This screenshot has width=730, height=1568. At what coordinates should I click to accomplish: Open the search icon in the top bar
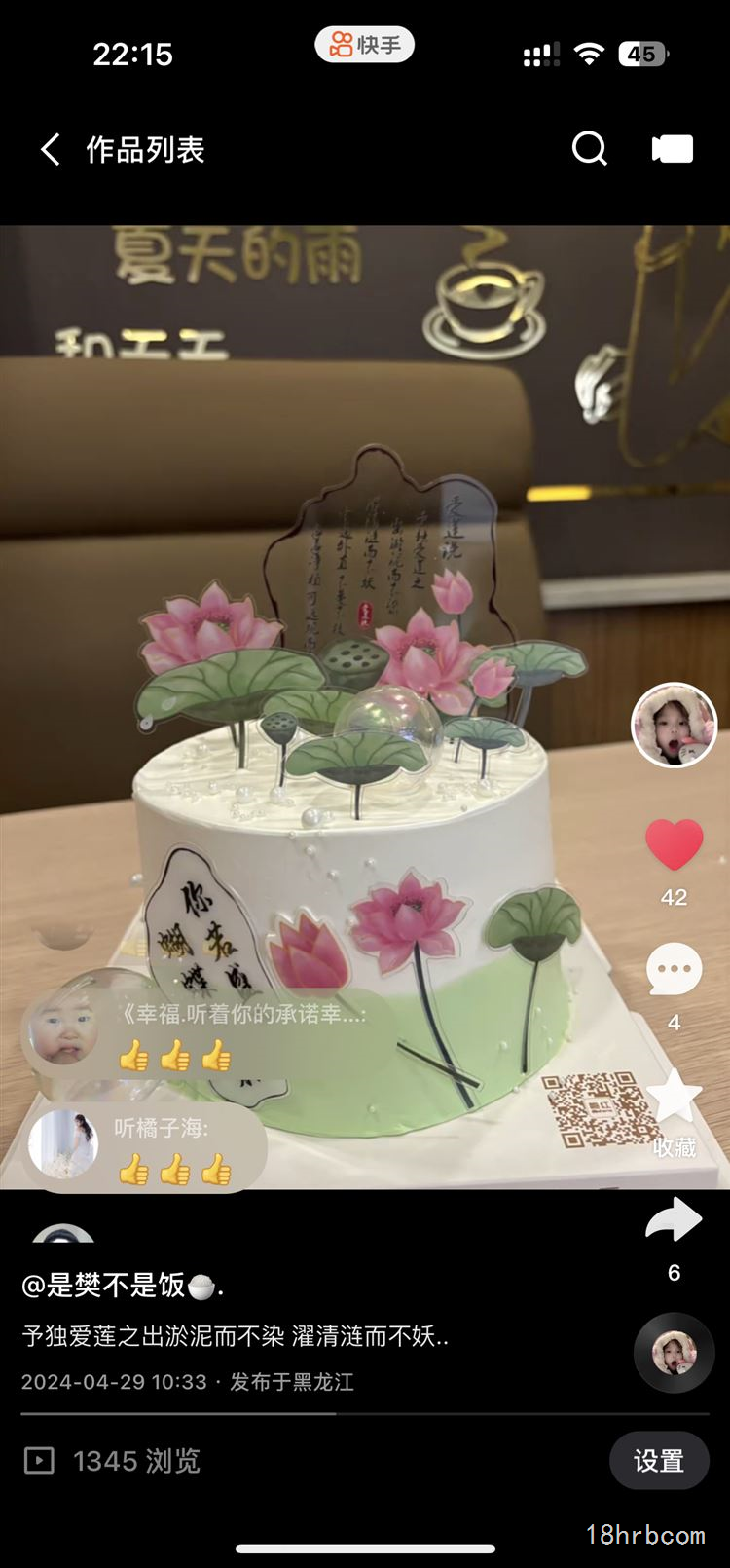(589, 149)
